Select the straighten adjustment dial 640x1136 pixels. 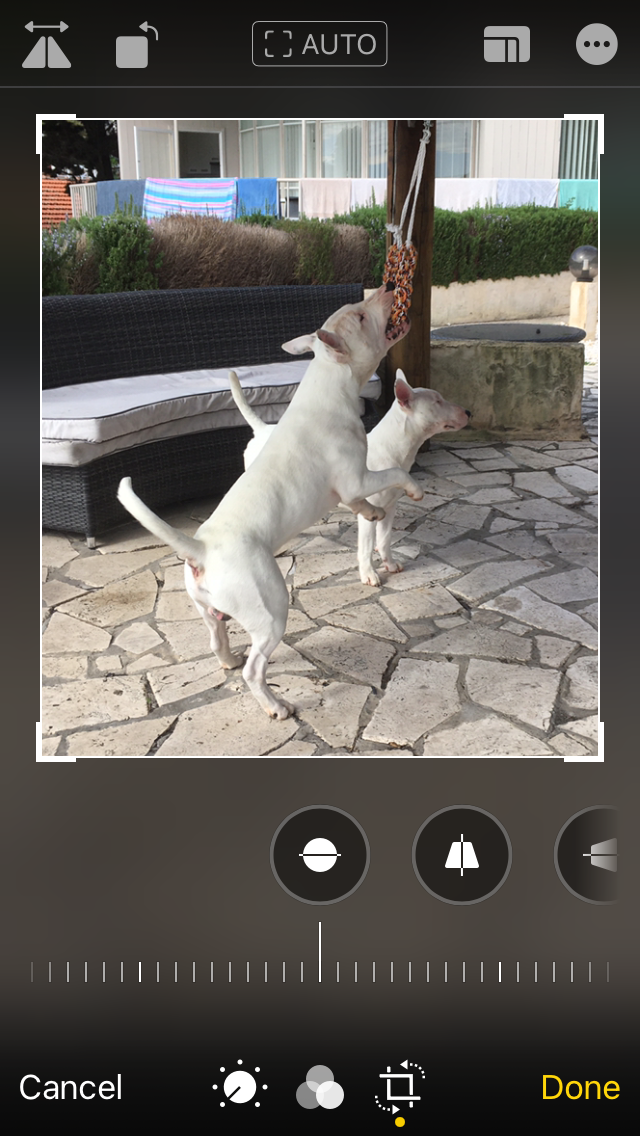pyautogui.click(x=320, y=855)
